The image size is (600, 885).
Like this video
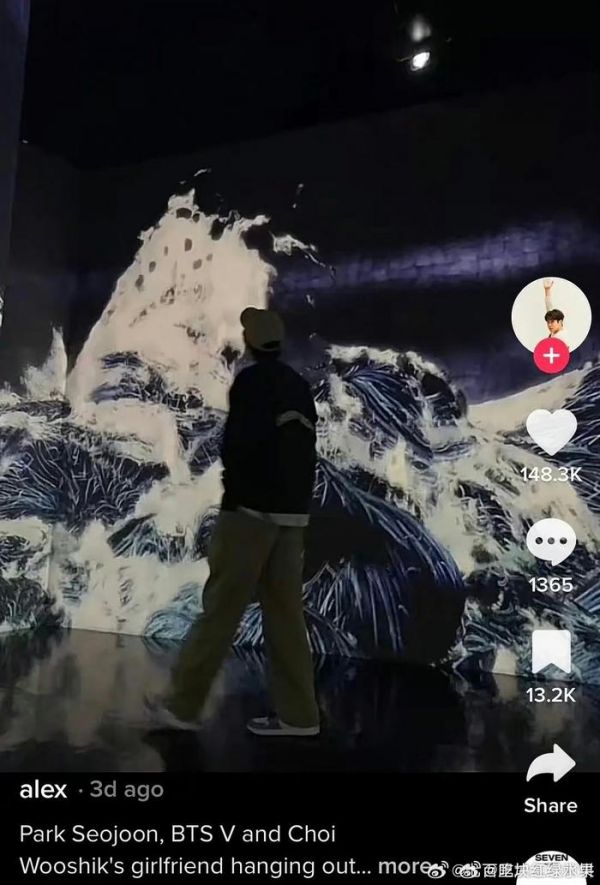point(551,432)
